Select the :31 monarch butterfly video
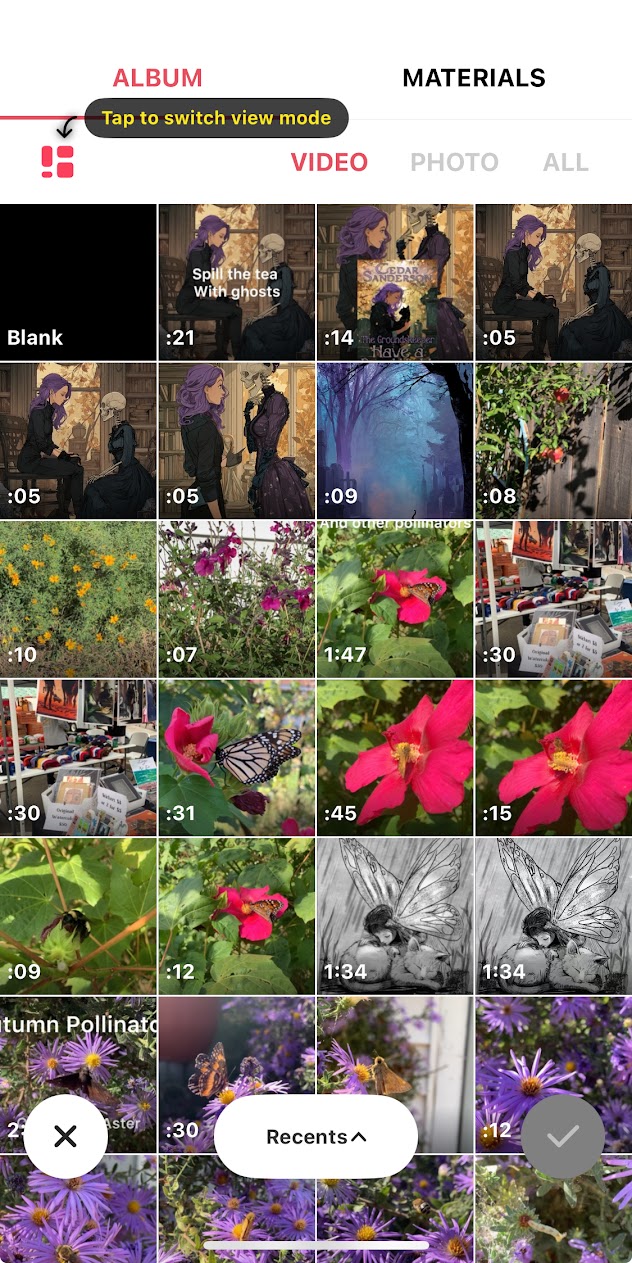This screenshot has height=1263, width=632. pos(237,757)
